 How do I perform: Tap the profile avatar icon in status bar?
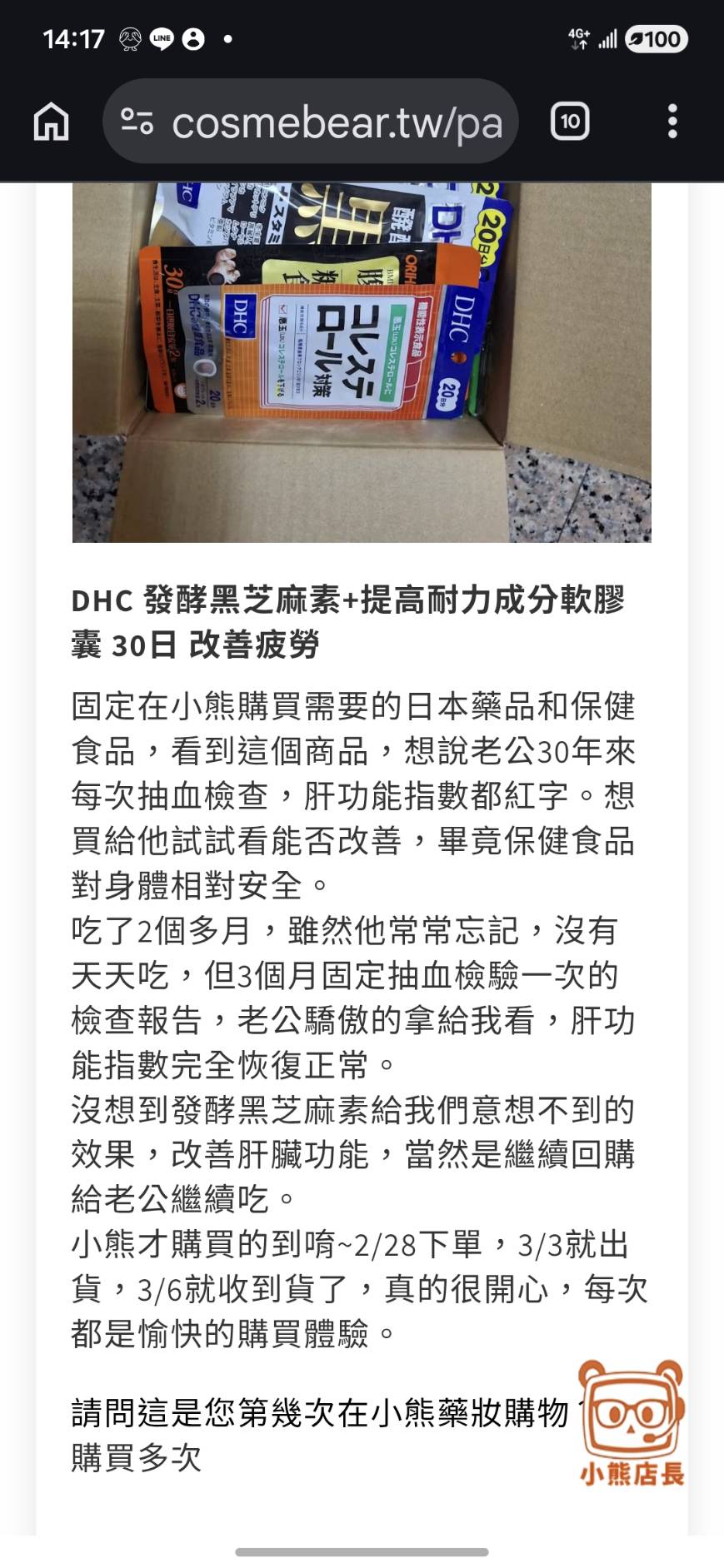click(x=194, y=37)
